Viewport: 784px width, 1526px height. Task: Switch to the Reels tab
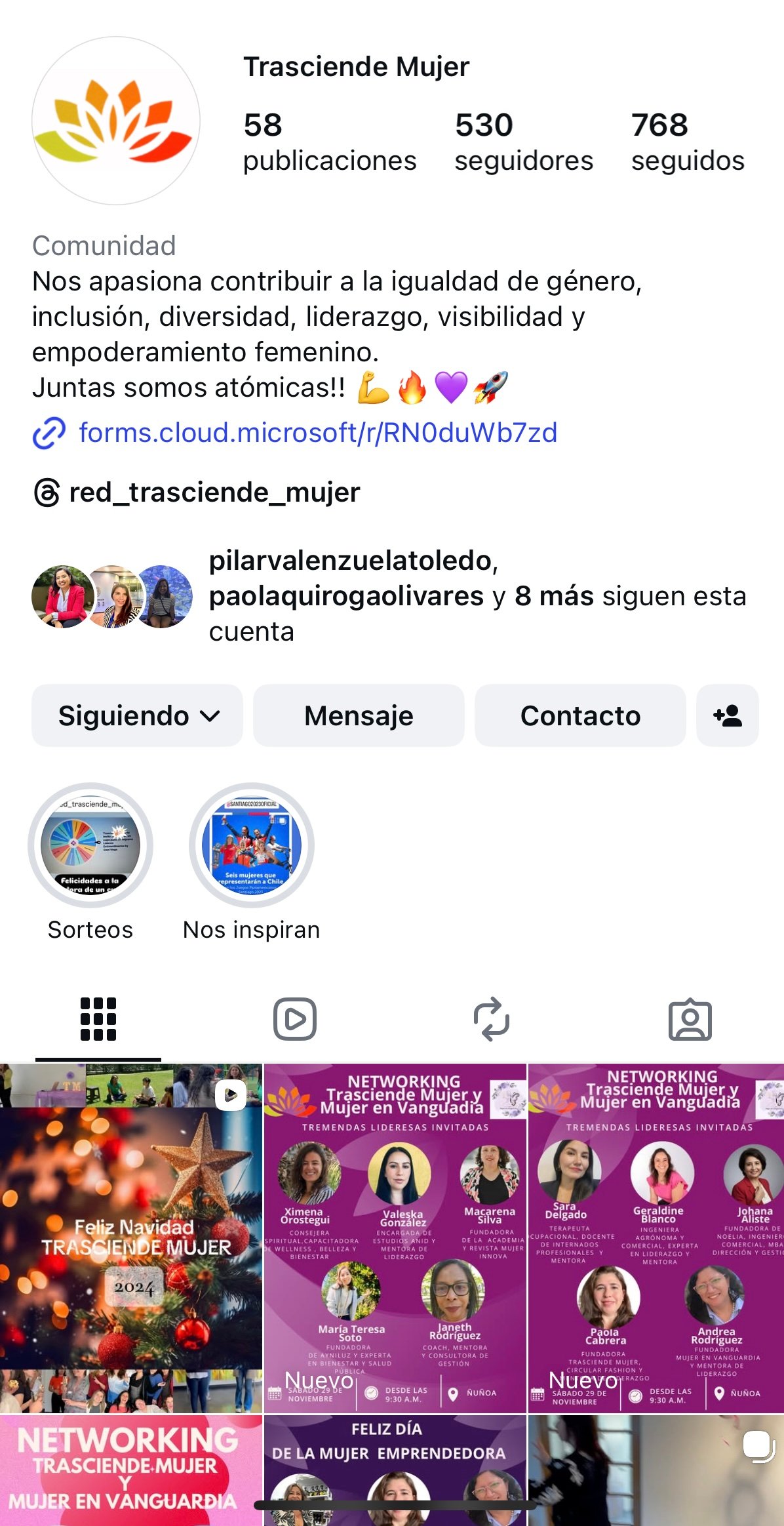click(x=294, y=1019)
